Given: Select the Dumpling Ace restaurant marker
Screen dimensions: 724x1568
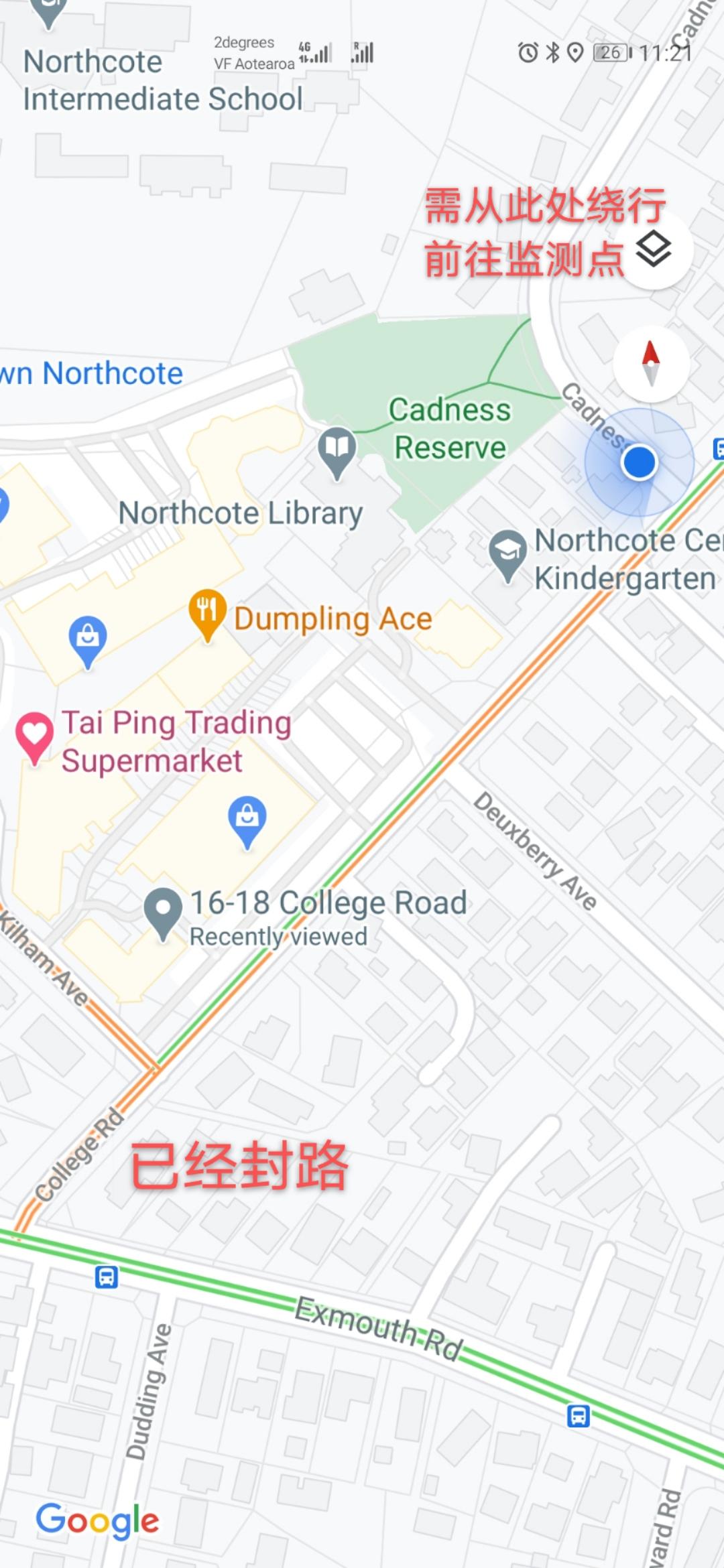Looking at the screenshot, I should pos(208,612).
